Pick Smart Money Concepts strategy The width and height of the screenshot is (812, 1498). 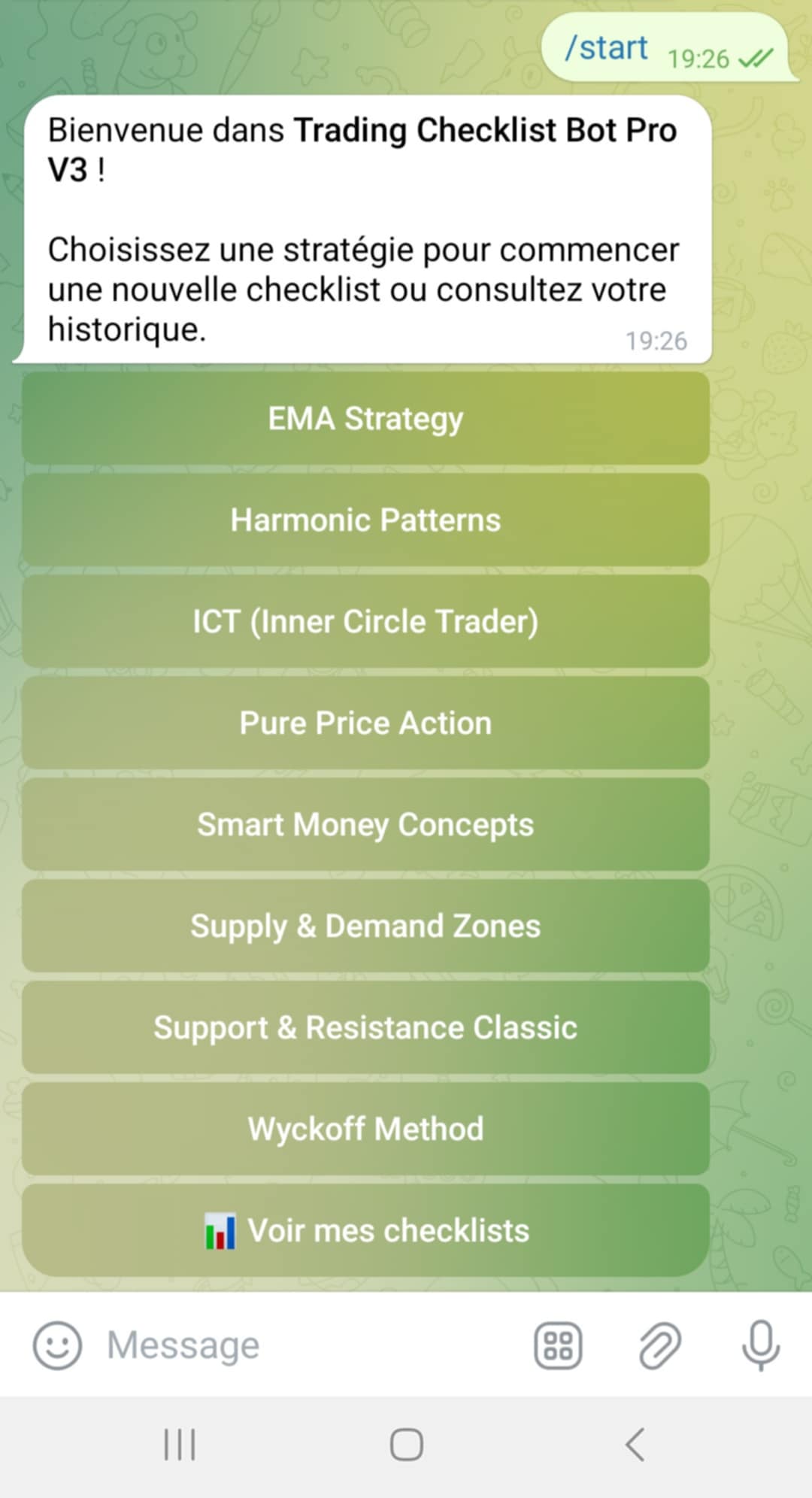(365, 825)
